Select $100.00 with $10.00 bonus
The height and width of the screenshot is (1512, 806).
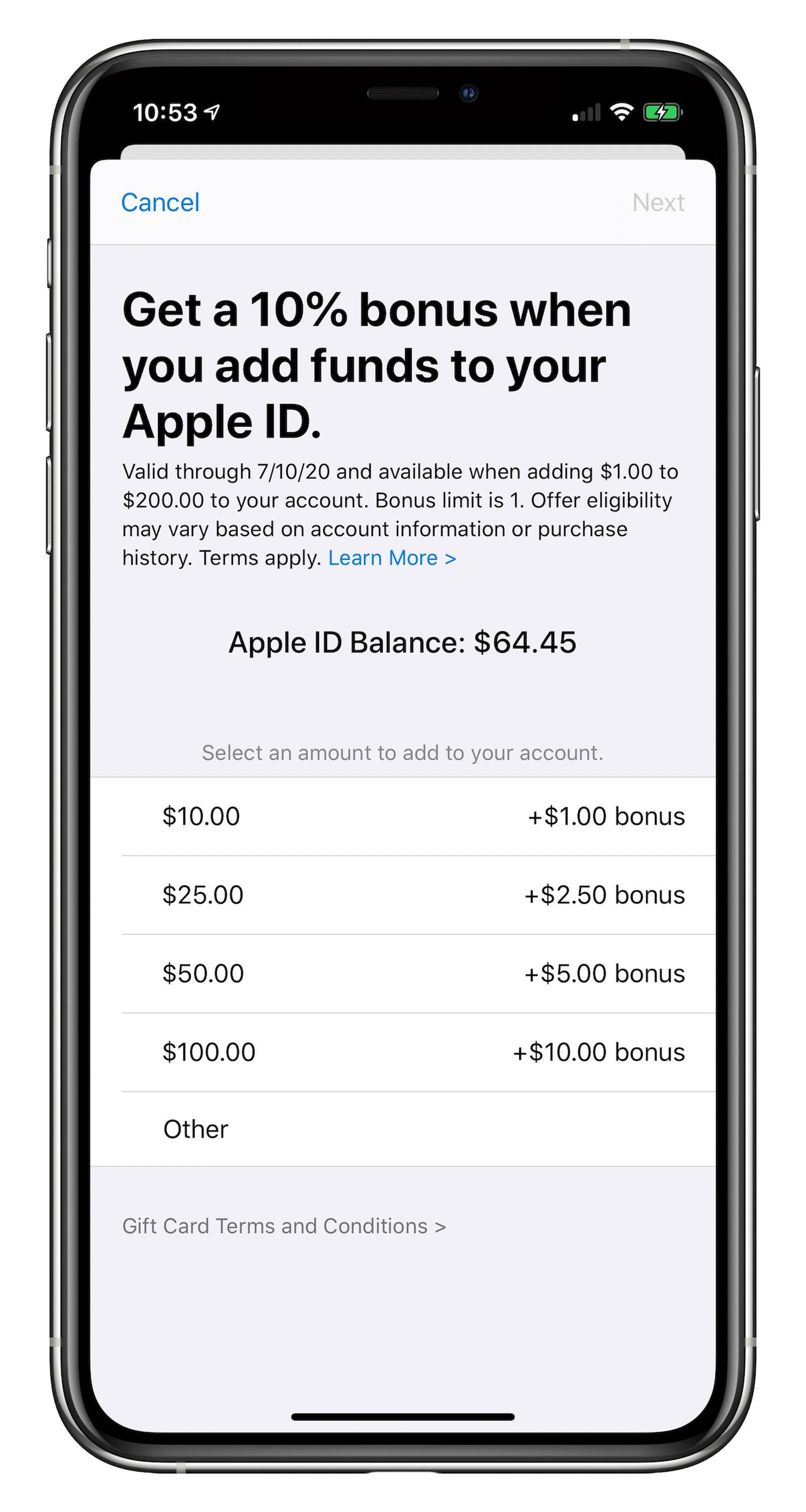tap(402, 1052)
